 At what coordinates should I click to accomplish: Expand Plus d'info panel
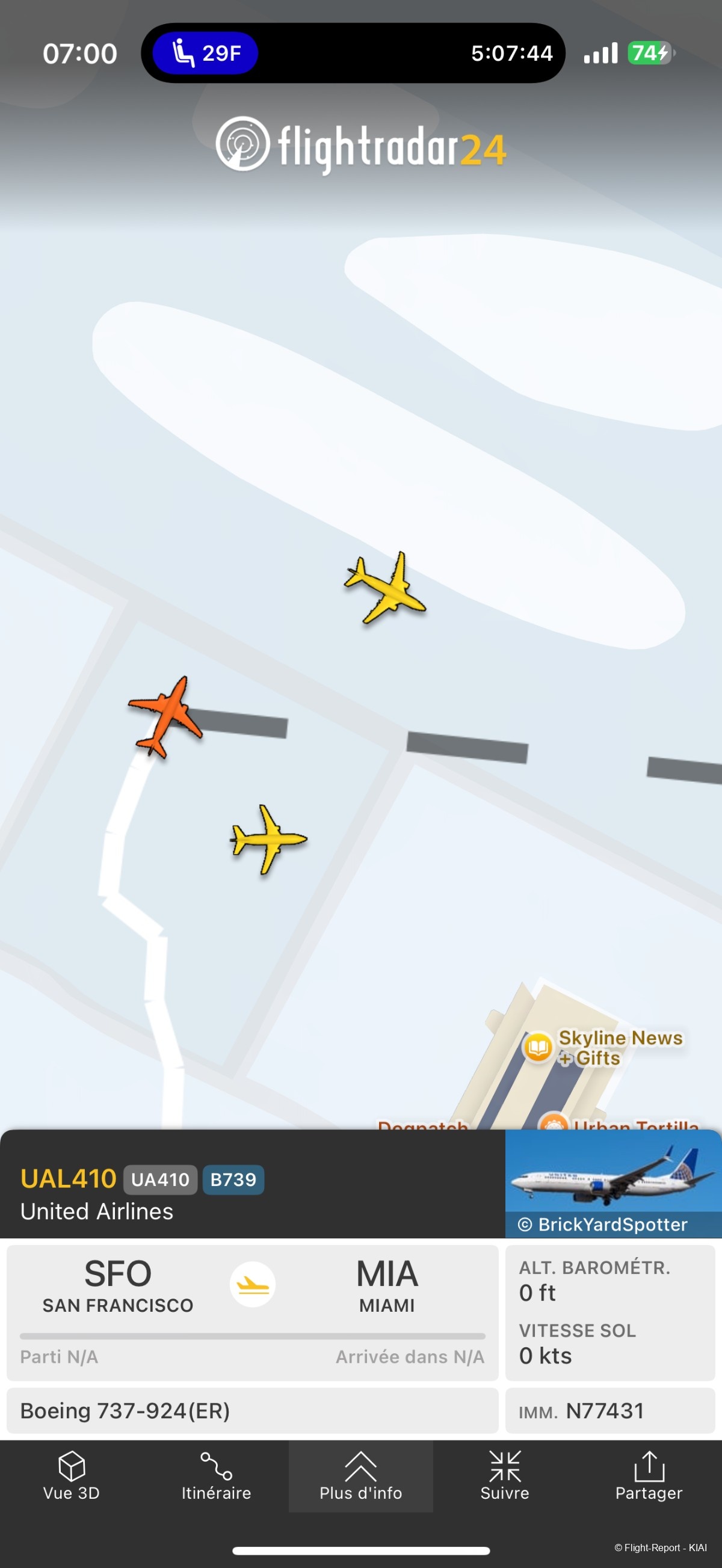(360, 1475)
